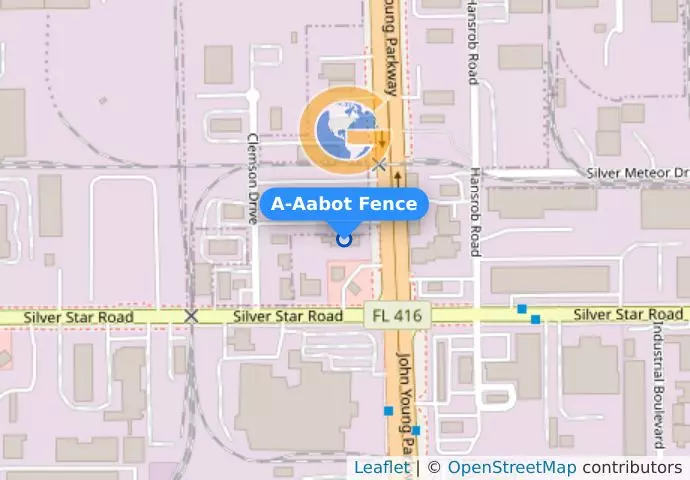Screen dimensions: 690x480
Task: Open the Leaflet attribution link
Action: [x=381, y=468]
